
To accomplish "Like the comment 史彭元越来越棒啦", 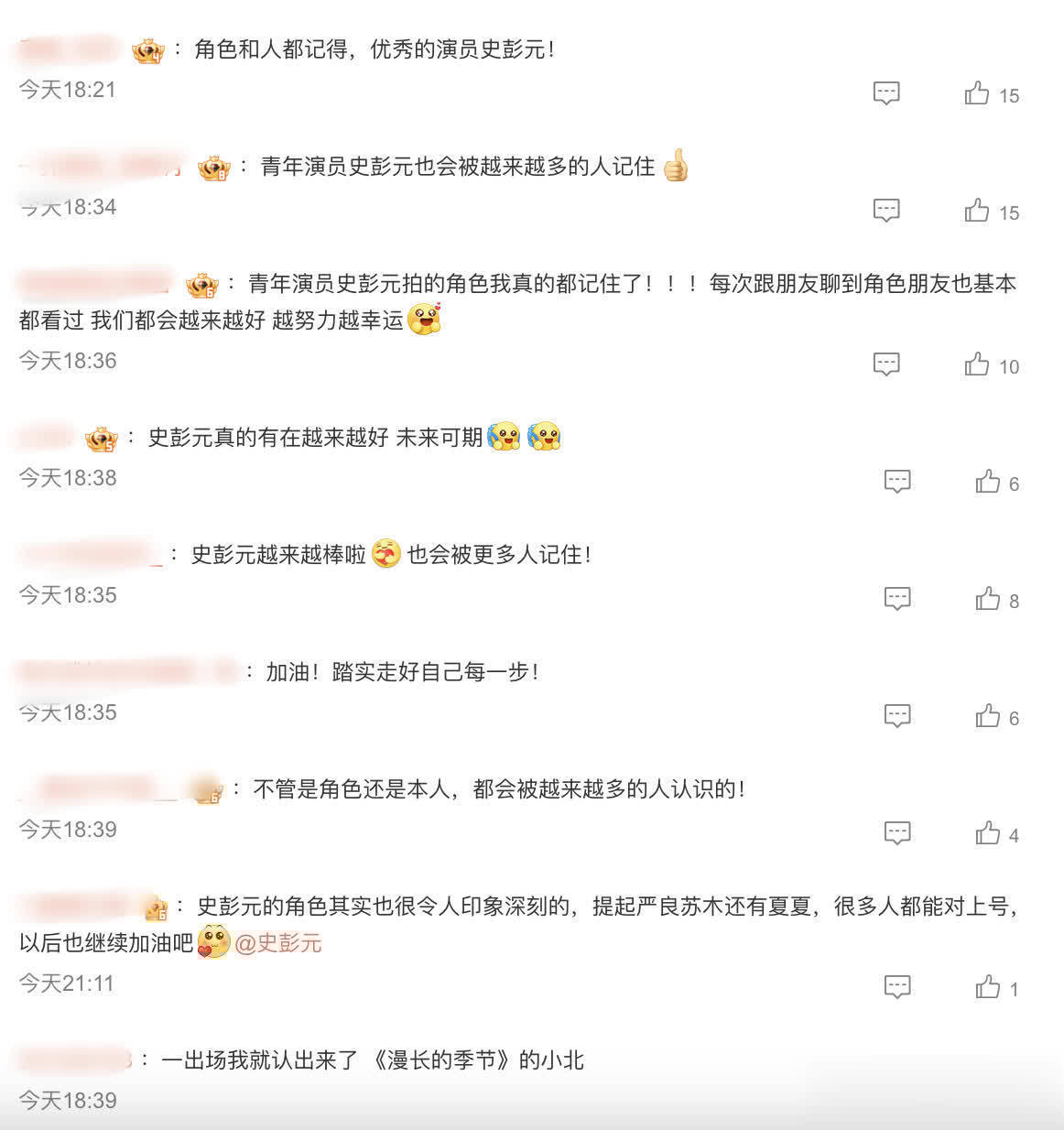I will (988, 599).
